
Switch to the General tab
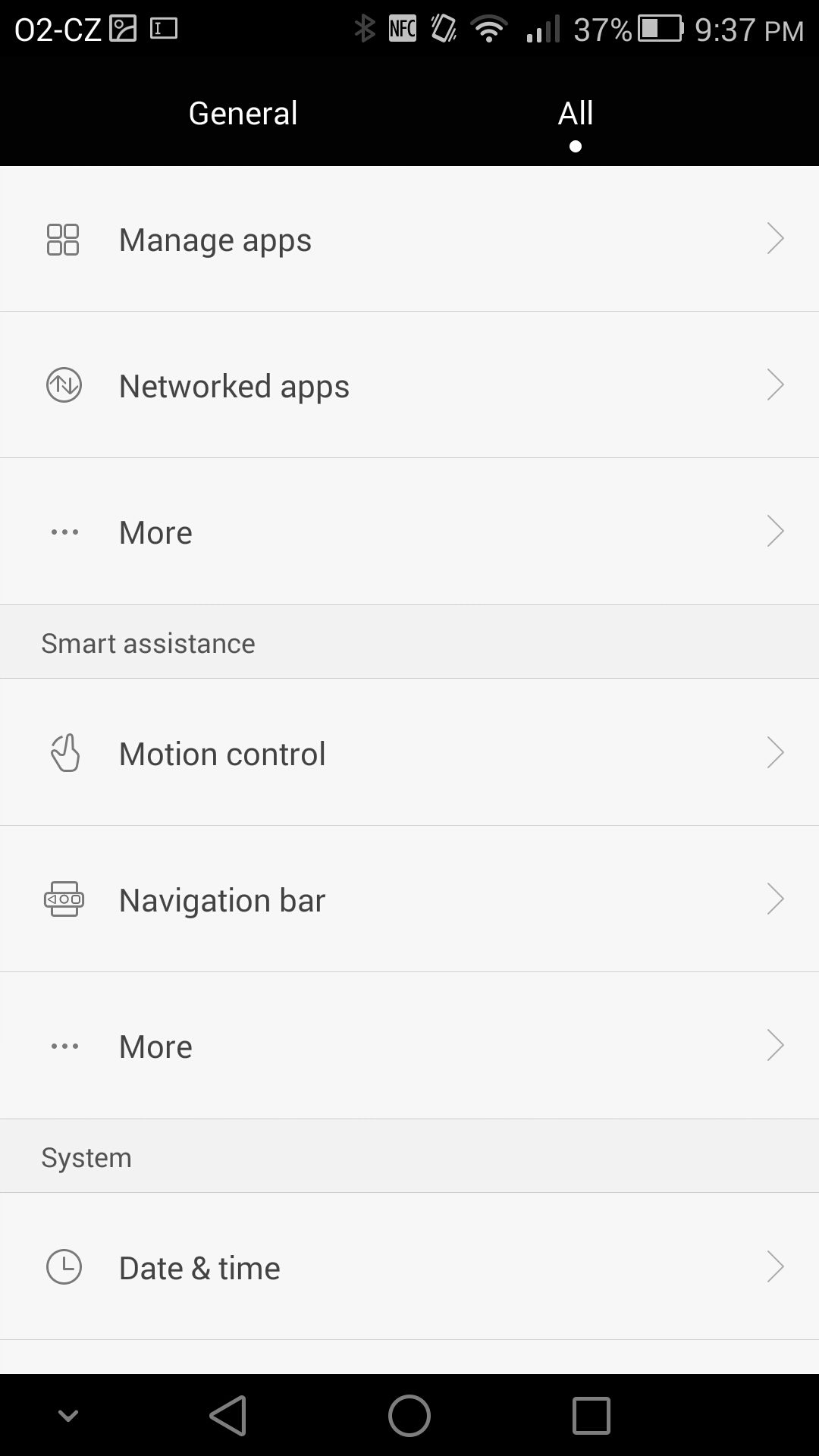point(243,114)
